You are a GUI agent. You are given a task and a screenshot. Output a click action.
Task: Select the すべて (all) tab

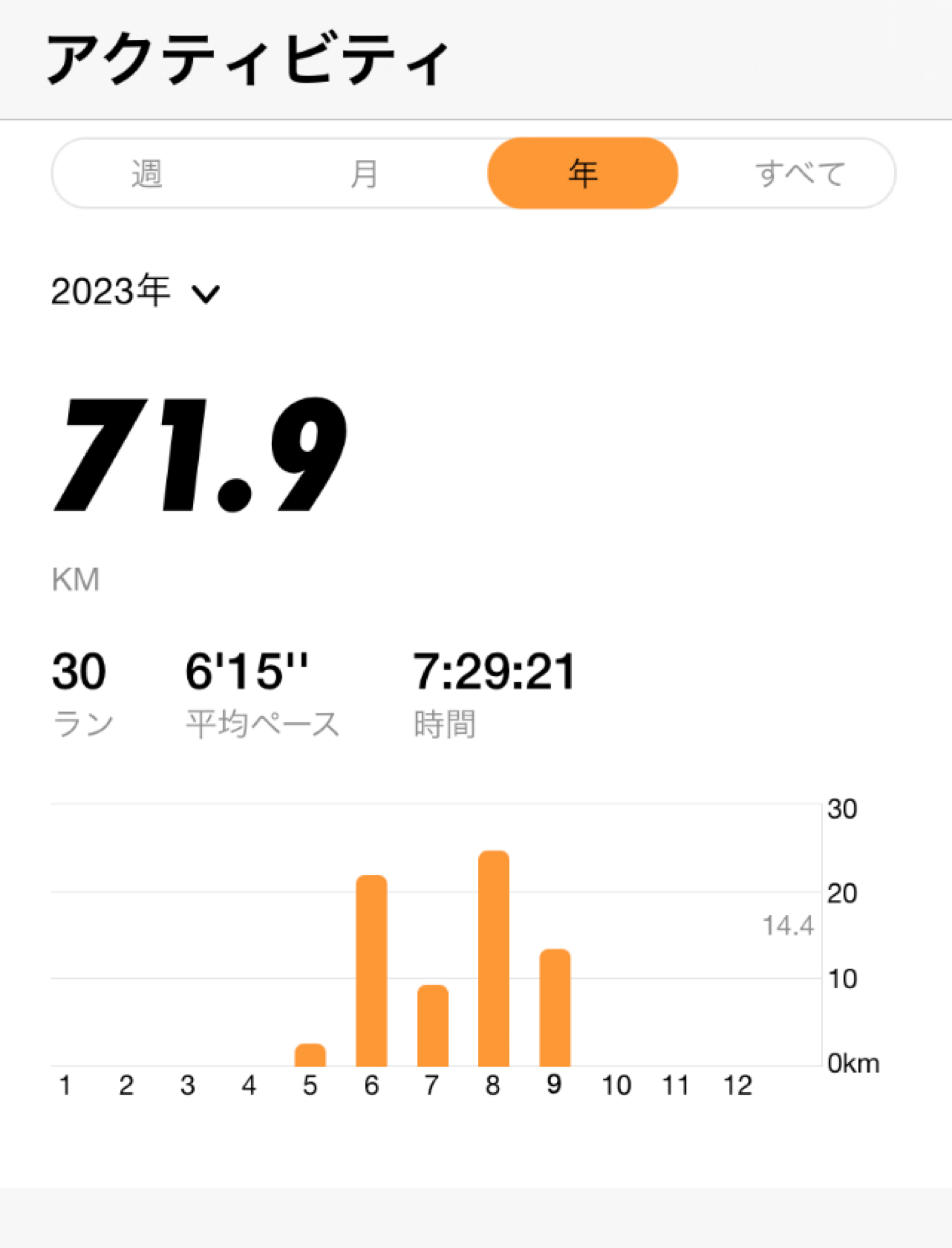click(x=800, y=173)
